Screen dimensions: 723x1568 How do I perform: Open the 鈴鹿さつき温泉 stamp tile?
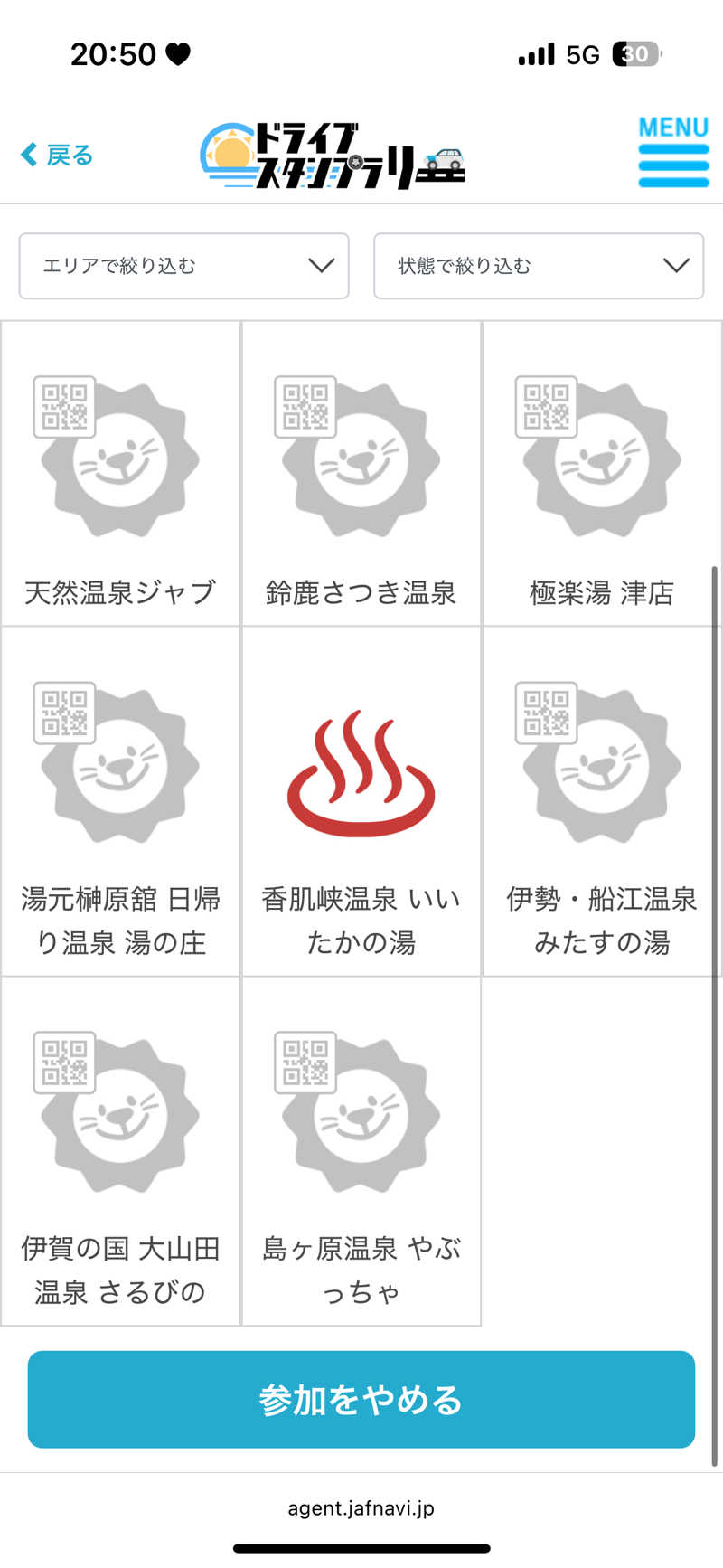click(x=361, y=475)
